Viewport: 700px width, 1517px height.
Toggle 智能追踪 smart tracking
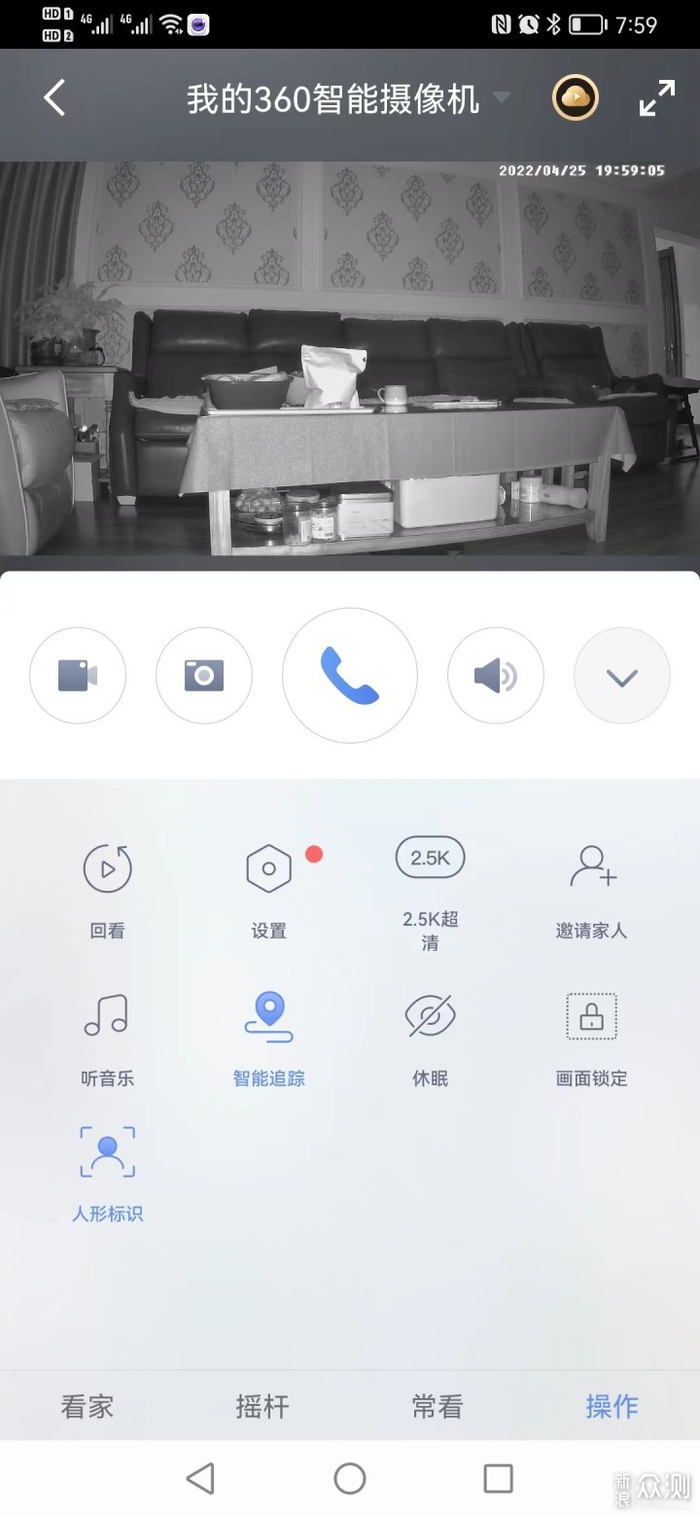[269, 1038]
